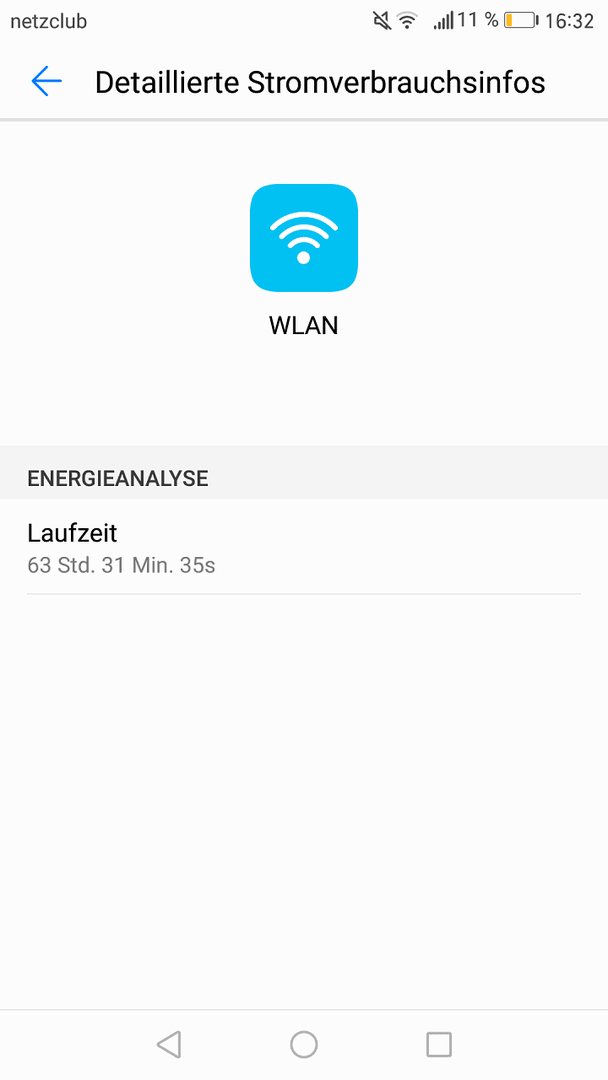Go back using the blue arrow
Screen dimensions: 608x1080
point(46,81)
